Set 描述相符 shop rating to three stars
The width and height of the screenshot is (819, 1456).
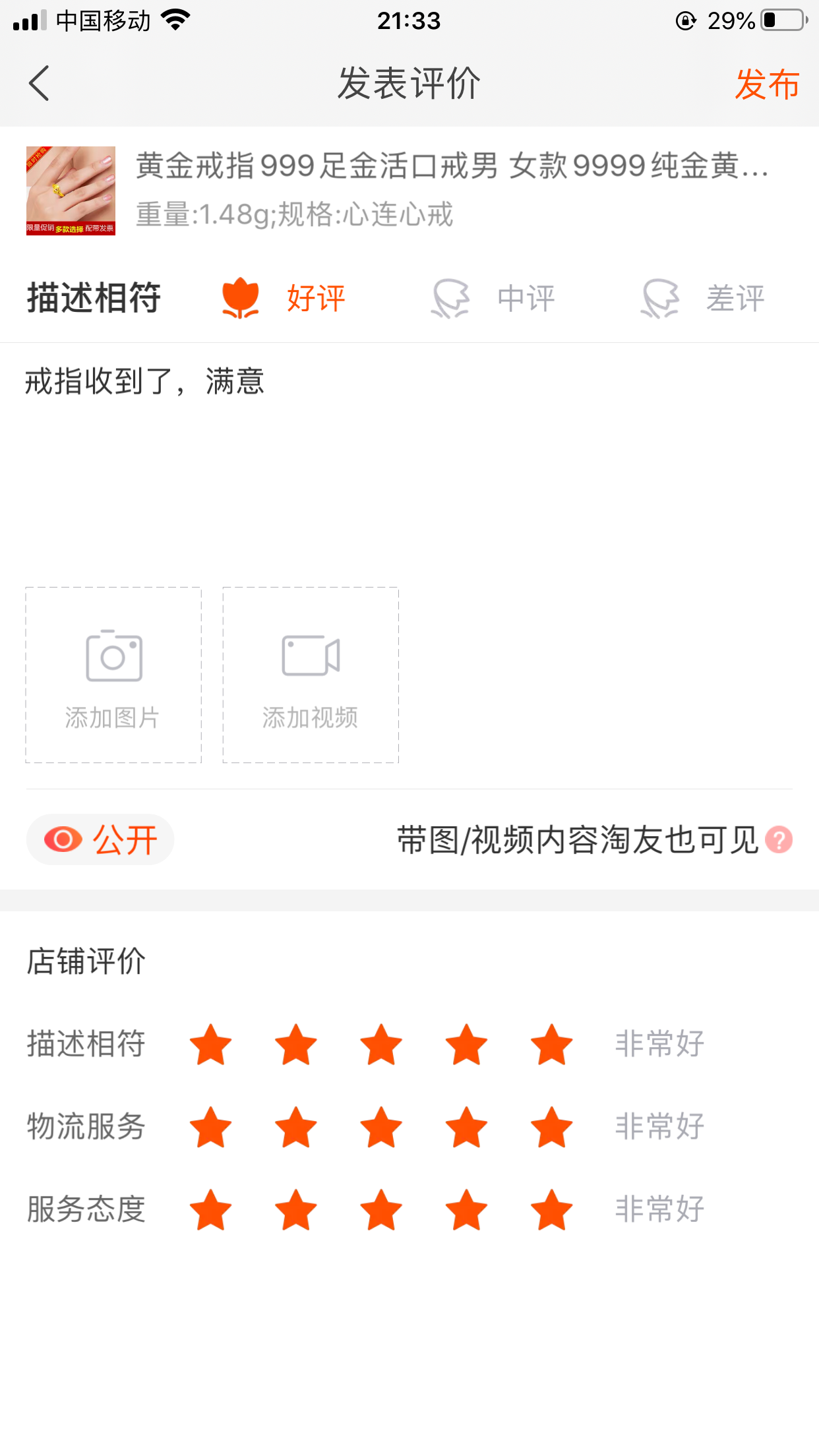tap(381, 1045)
